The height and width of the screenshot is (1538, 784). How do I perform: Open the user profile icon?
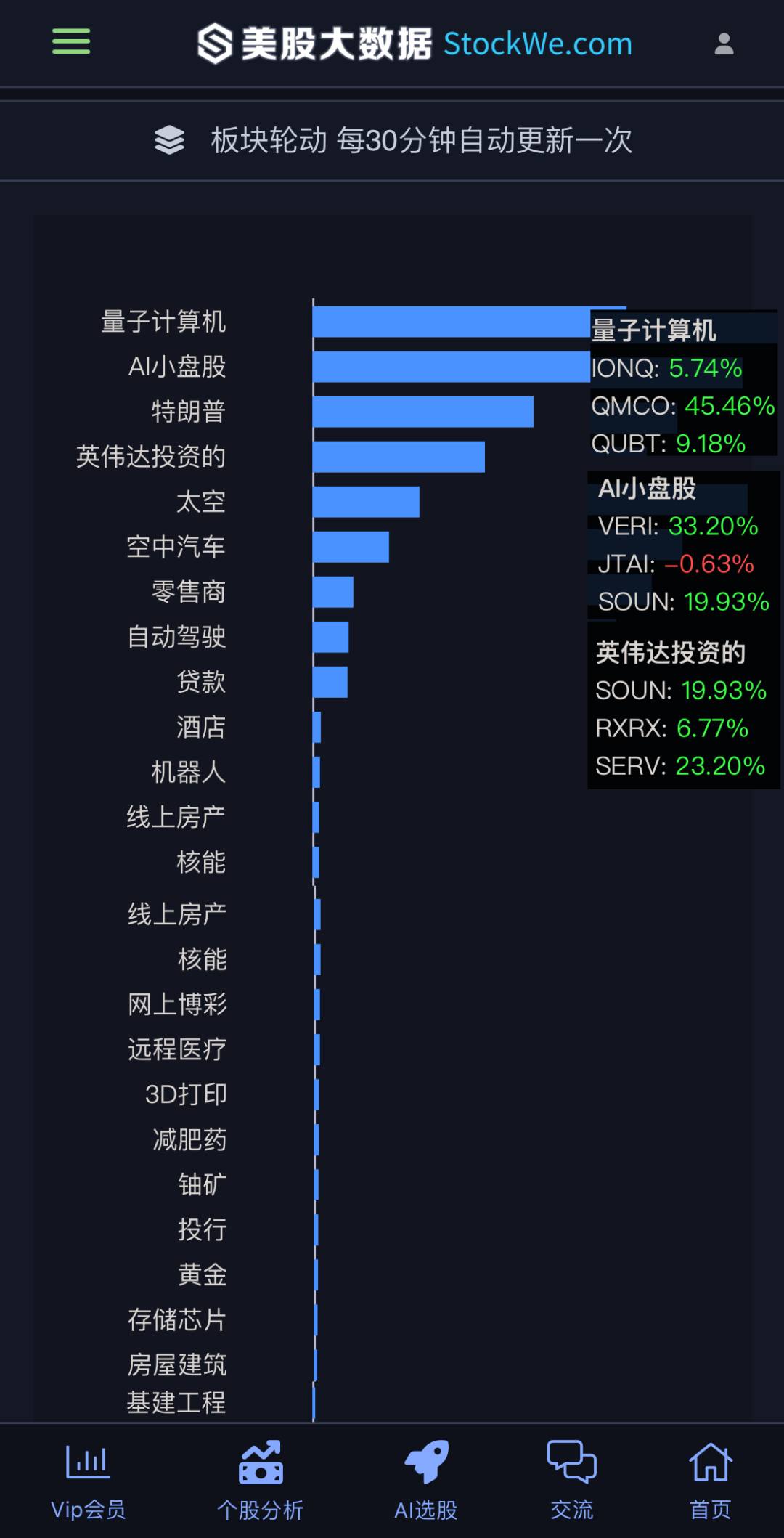(x=724, y=44)
